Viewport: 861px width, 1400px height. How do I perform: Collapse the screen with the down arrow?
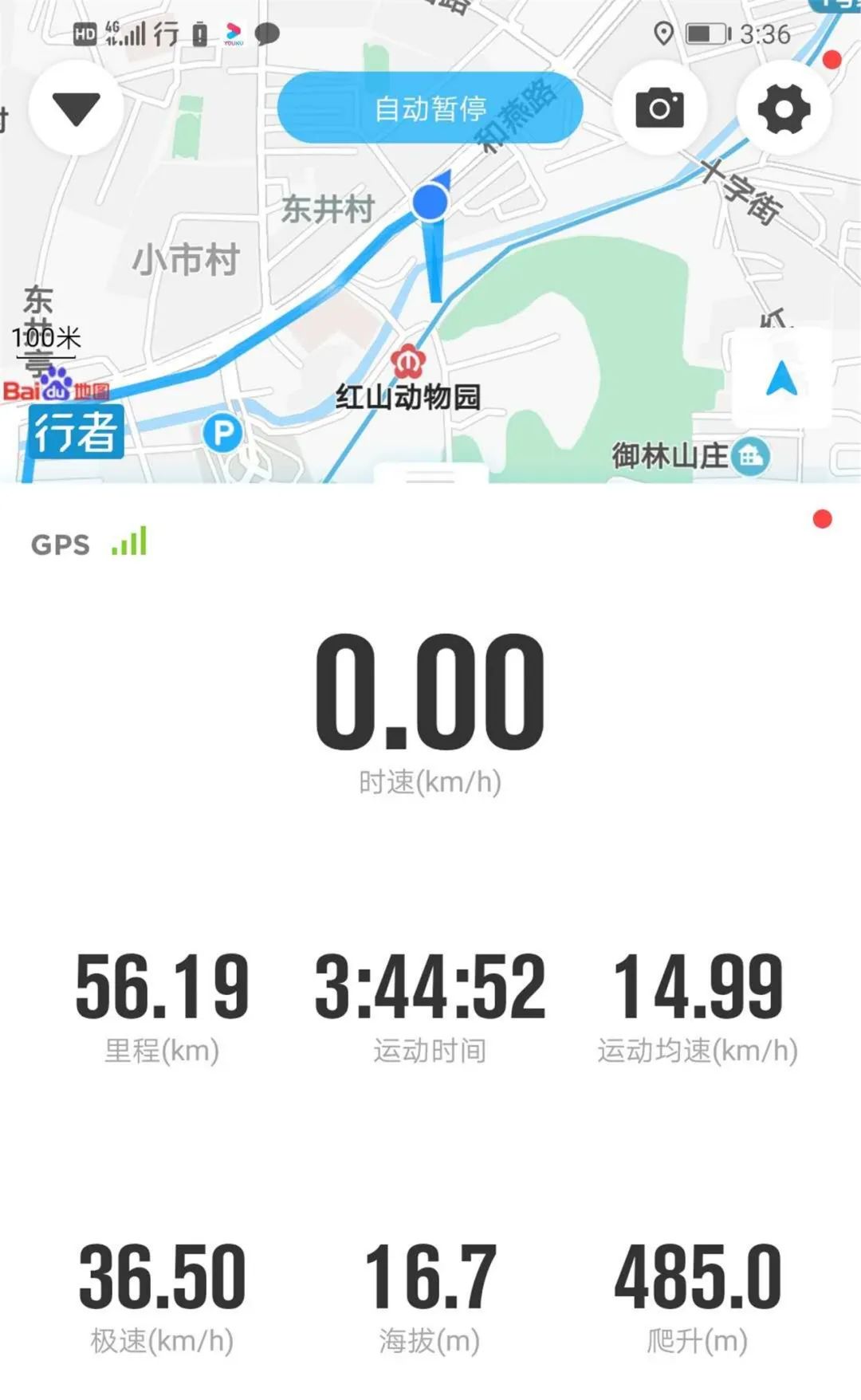click(x=76, y=108)
